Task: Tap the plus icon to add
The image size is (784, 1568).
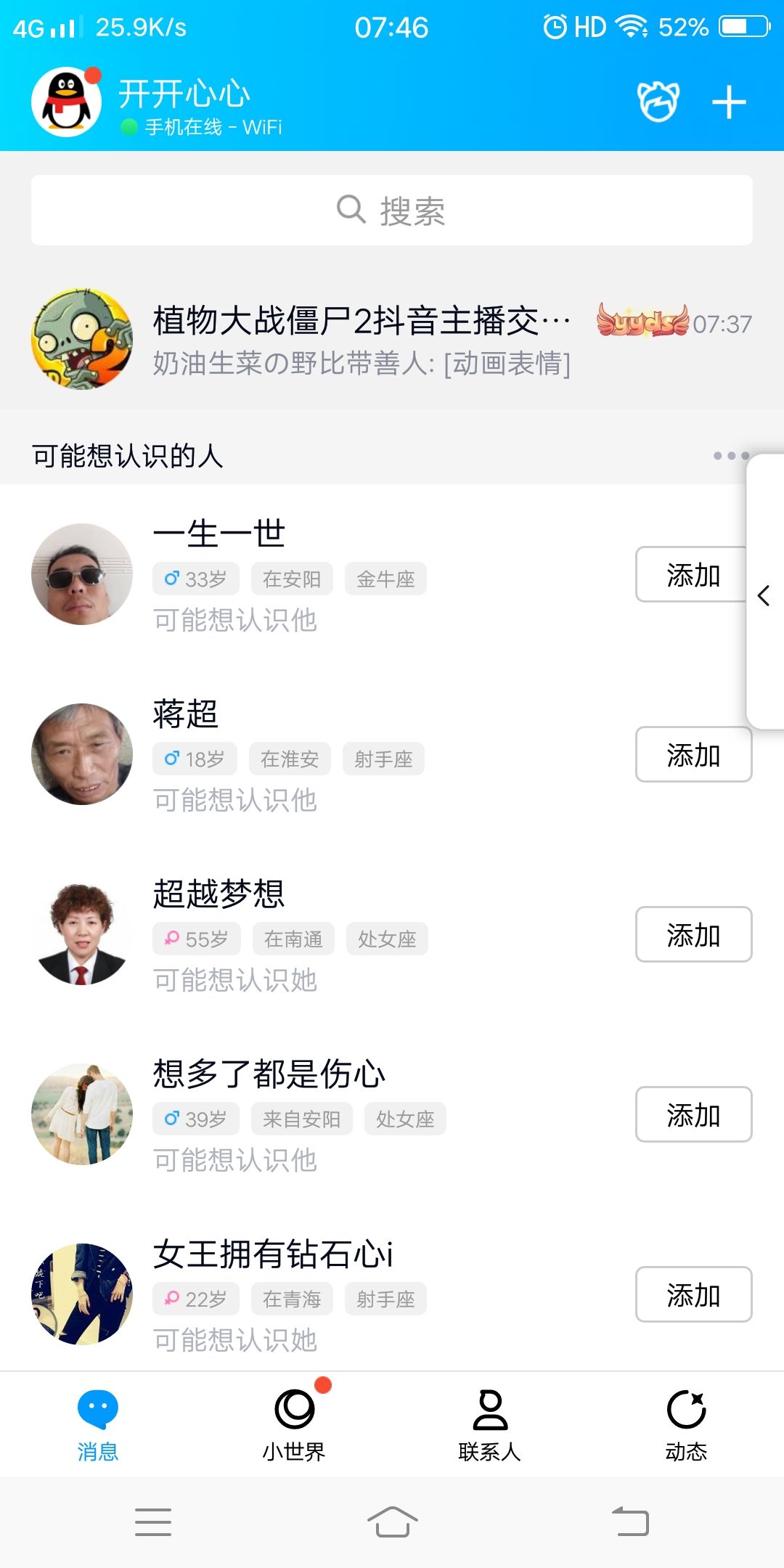Action: coord(729,102)
